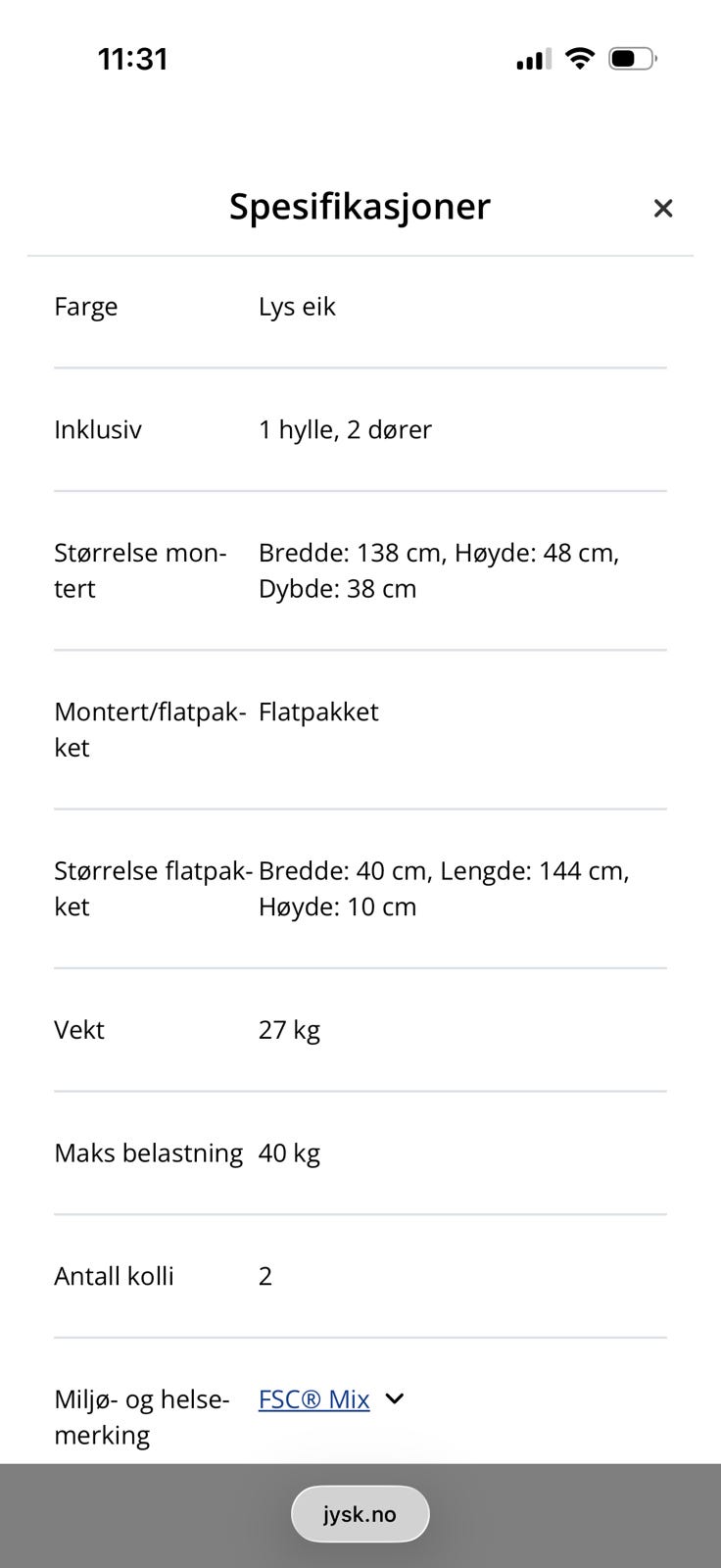This screenshot has width=721, height=1568.
Task: Tap the Lys eik color value
Action: (x=297, y=306)
